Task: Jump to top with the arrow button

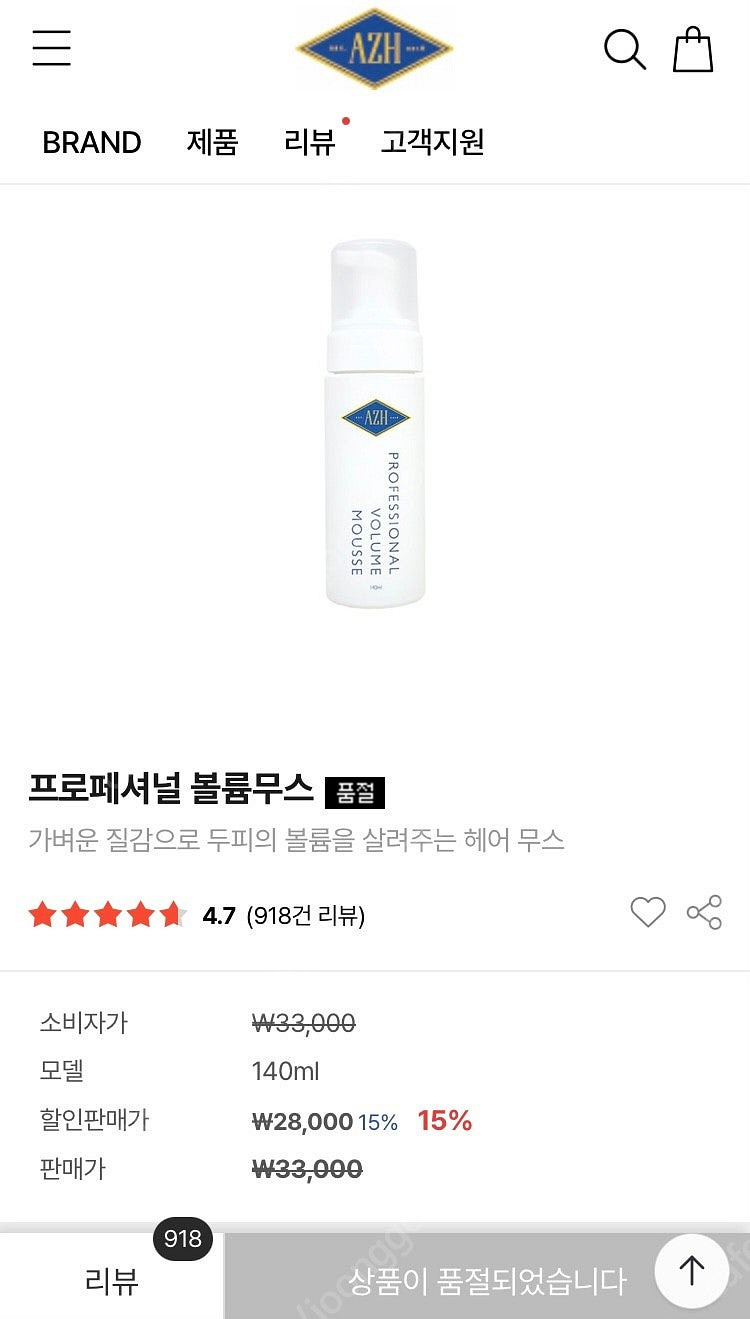Action: 692,1271
